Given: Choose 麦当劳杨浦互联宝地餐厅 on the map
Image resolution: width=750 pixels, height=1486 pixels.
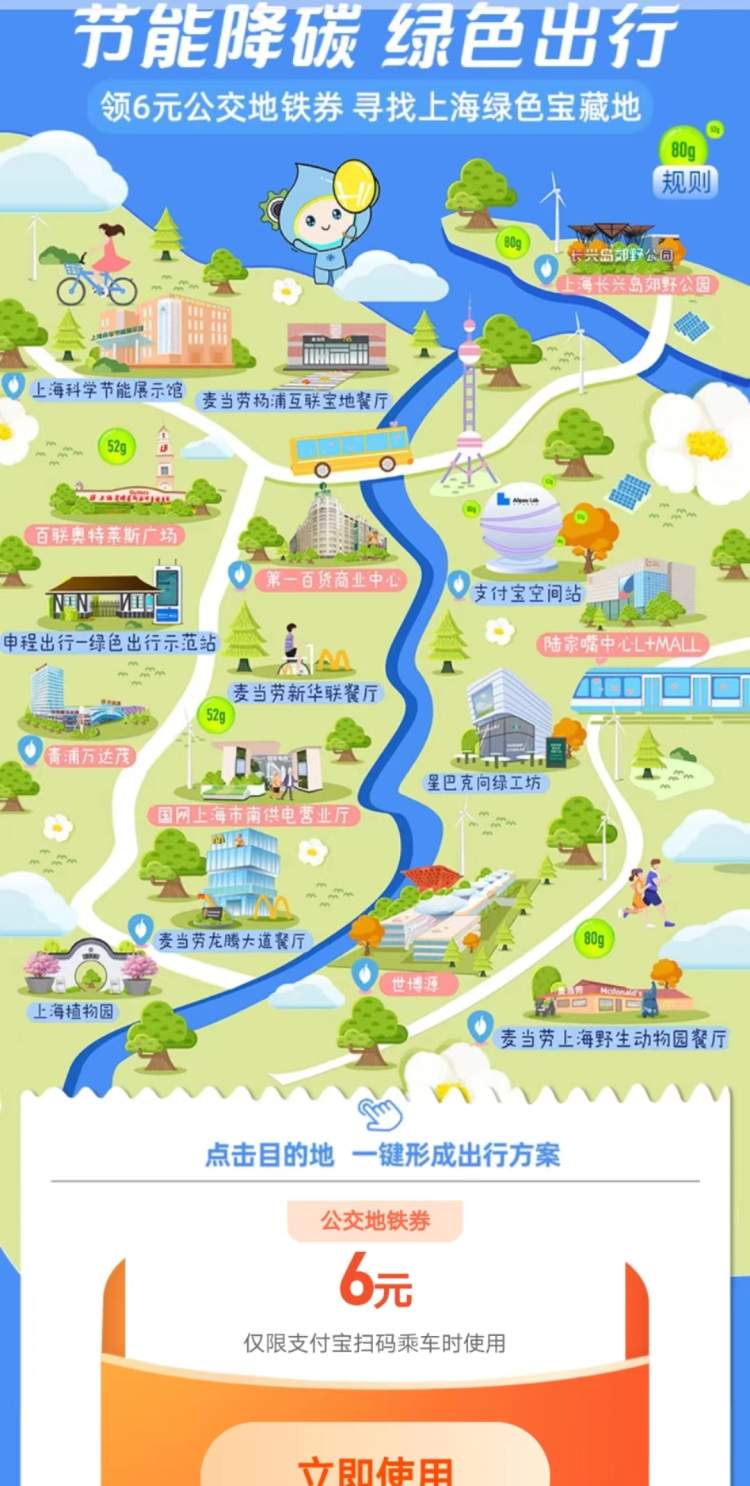Looking at the screenshot, I should pos(295,401).
